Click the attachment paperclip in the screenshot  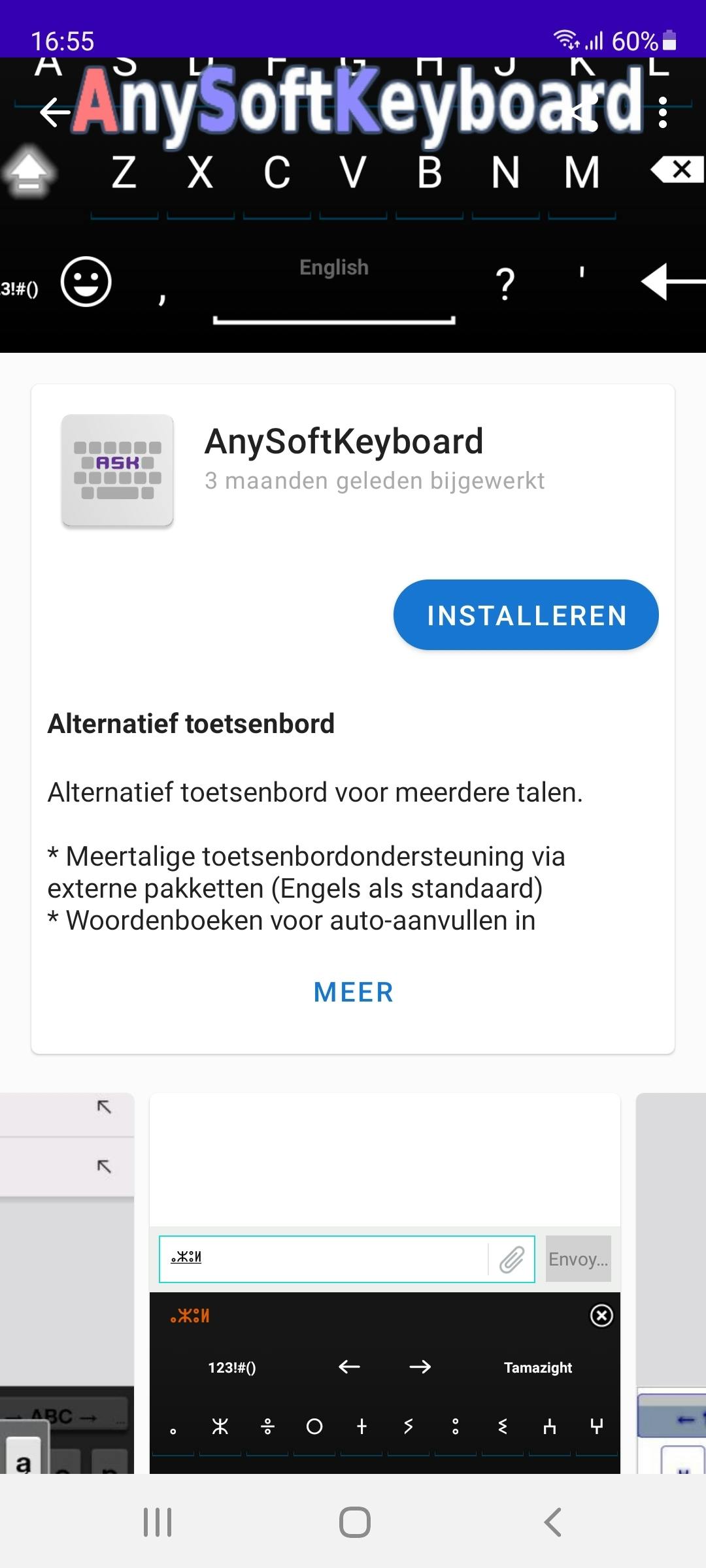coord(513,1258)
